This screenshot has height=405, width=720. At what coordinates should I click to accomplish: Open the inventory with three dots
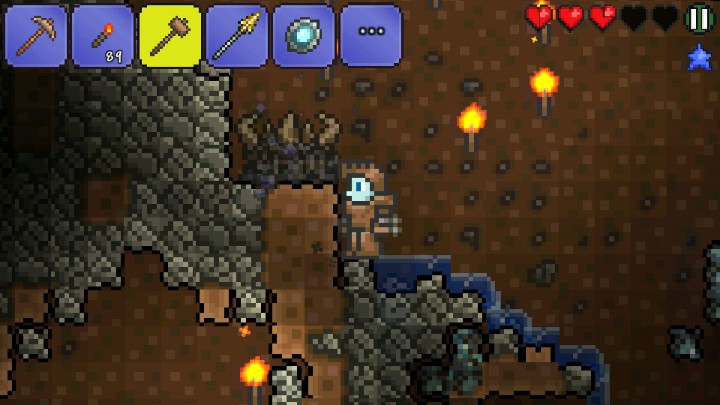click(370, 35)
